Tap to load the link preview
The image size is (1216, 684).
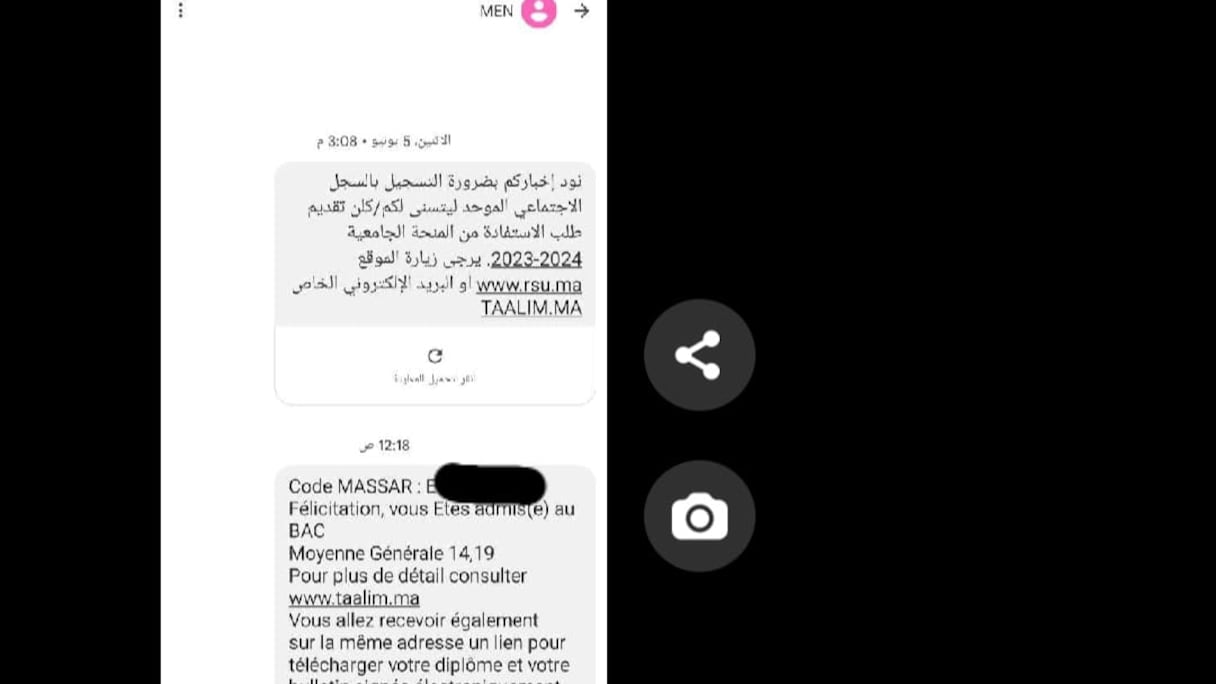[x=435, y=364]
